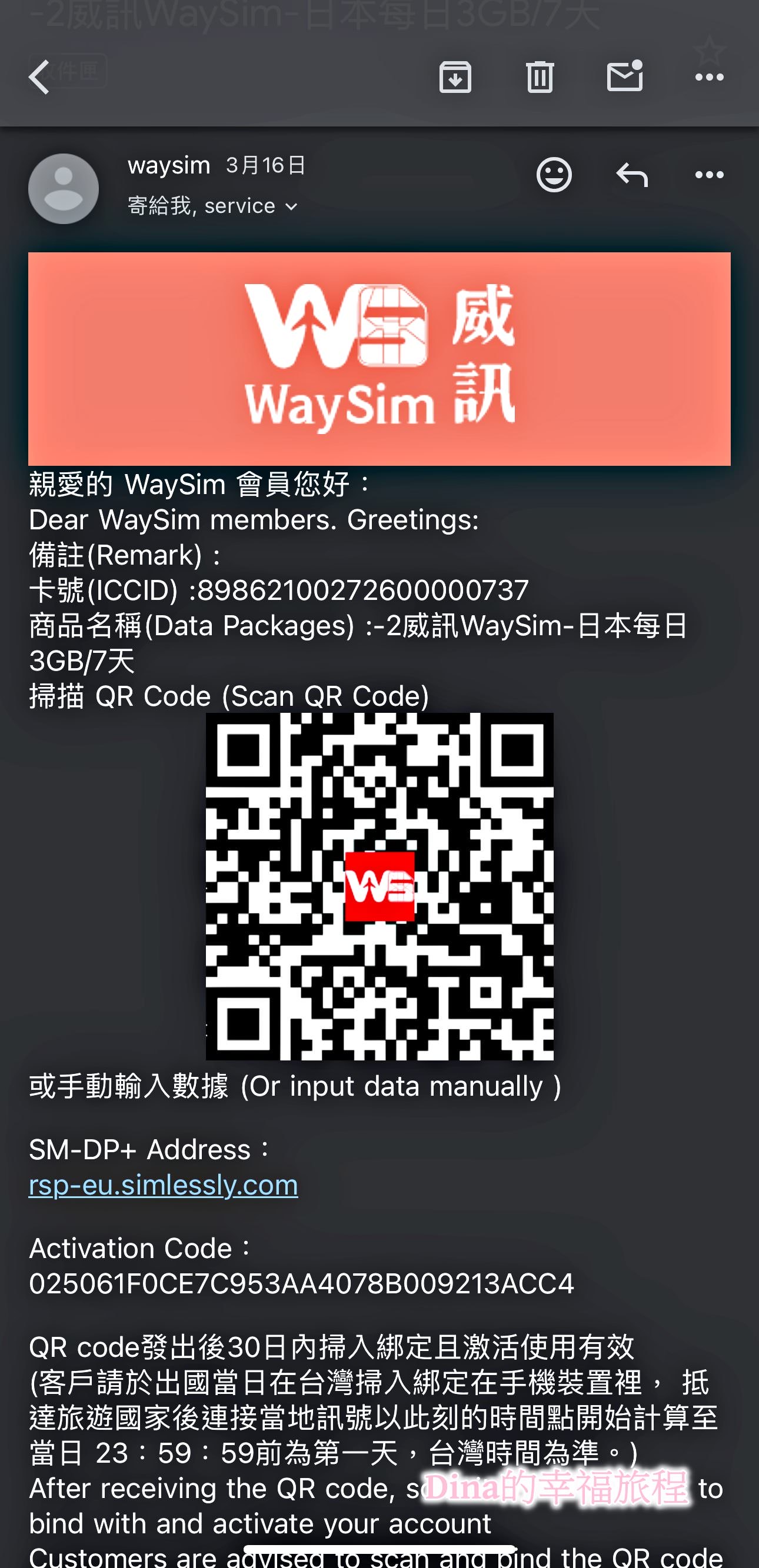Open the top toolbar overflow menu

(x=709, y=77)
